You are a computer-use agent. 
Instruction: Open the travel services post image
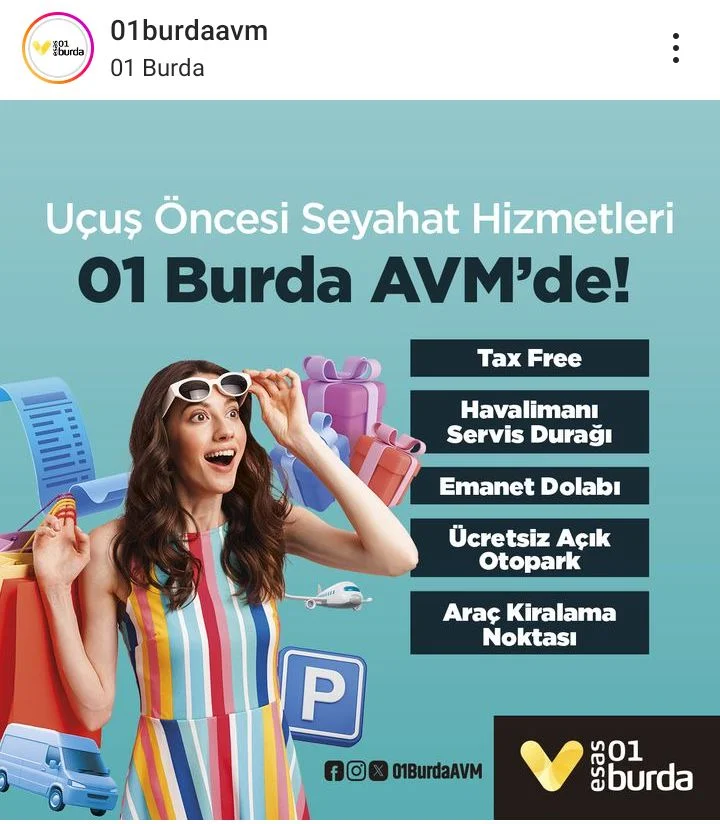click(360, 460)
